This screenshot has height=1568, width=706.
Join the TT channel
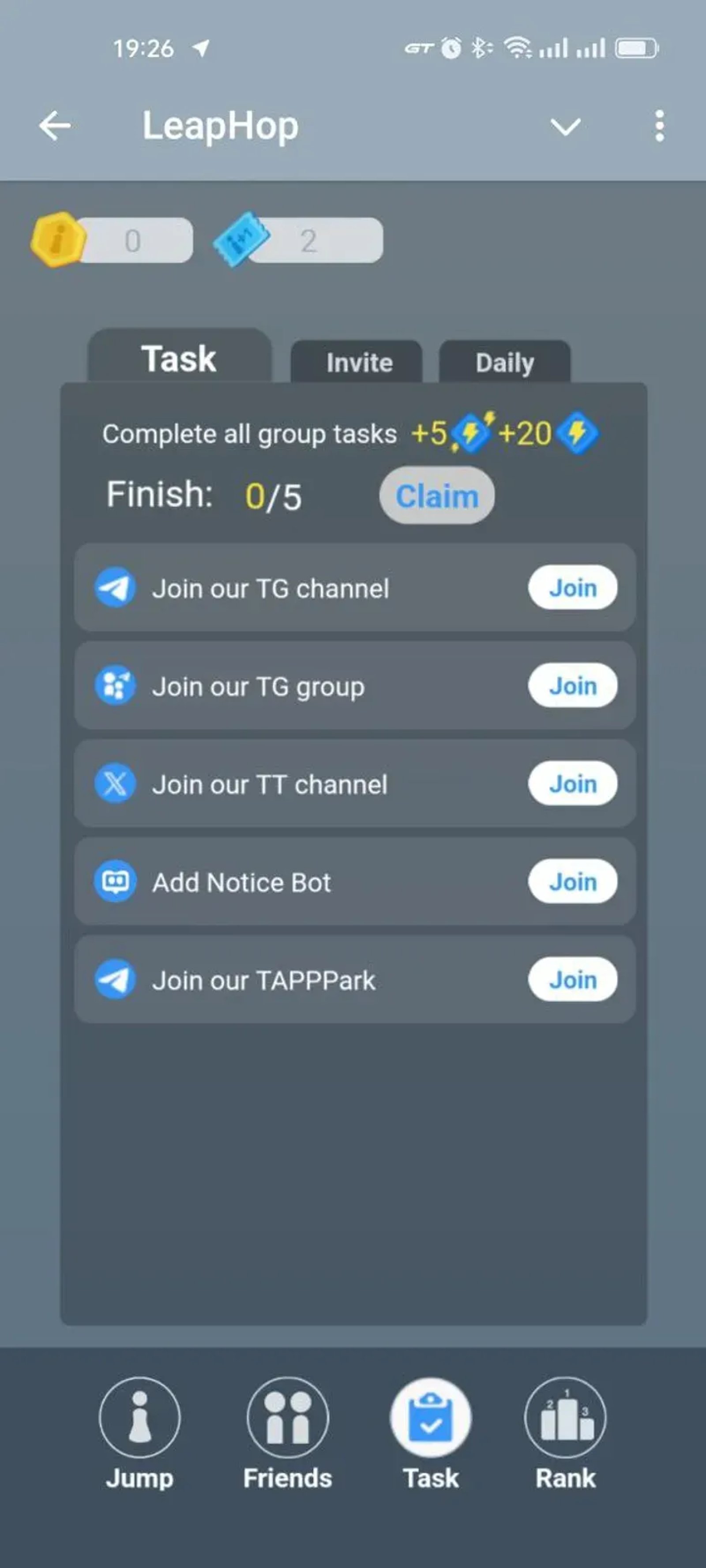coord(572,784)
